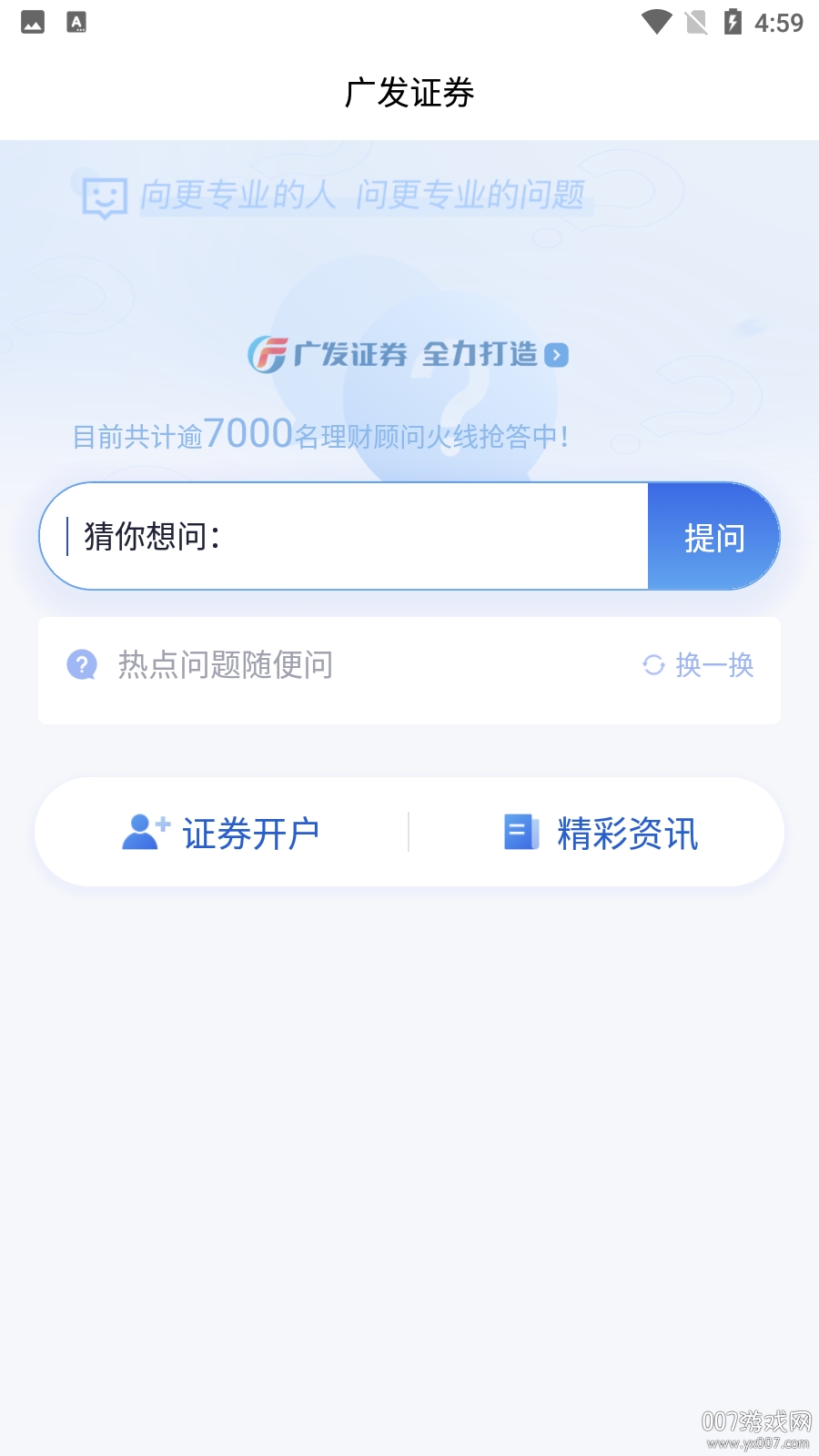Select the 热点问题随便问 hot questions entry
819x1456 pixels.
[226, 665]
